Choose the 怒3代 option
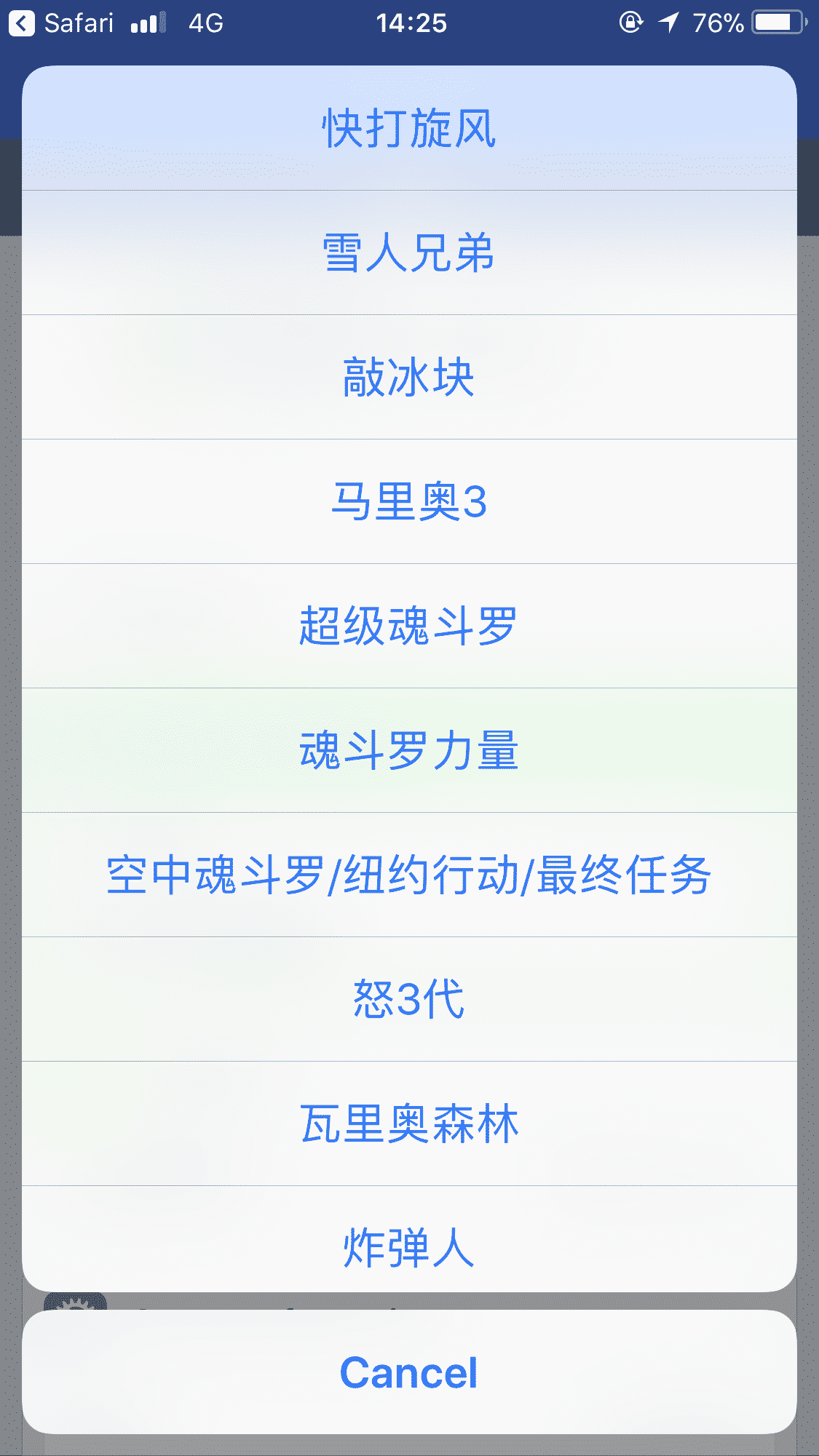The image size is (819, 1456). [409, 998]
